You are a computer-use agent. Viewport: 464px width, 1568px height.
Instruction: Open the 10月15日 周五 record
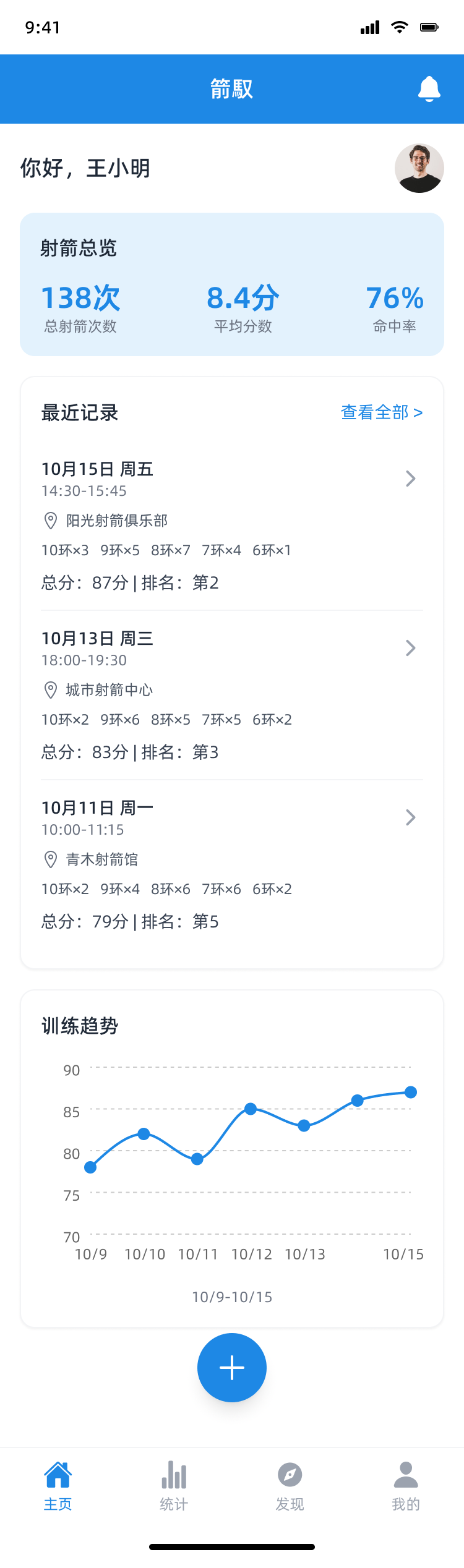tap(231, 526)
